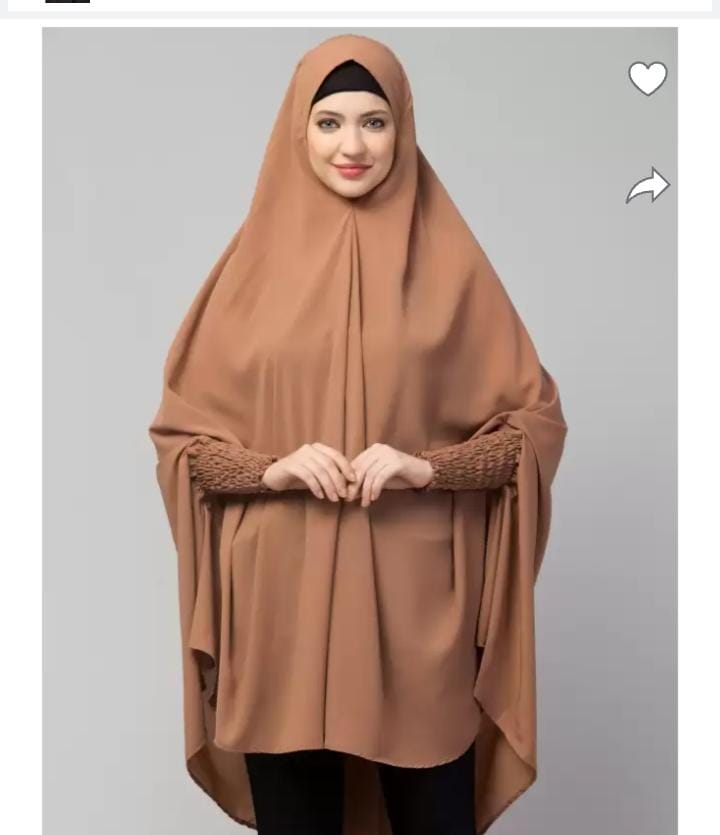
Task: Share this product
Action: pos(647,185)
